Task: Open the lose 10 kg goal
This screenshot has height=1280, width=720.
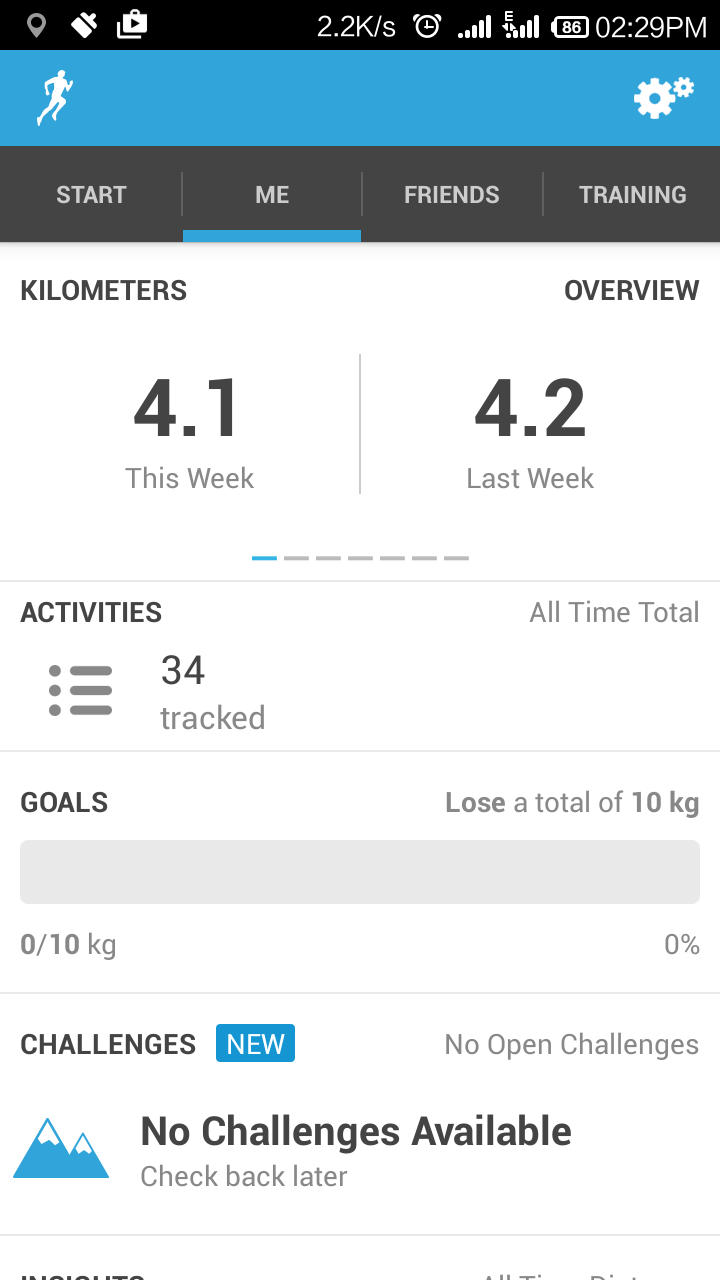Action: 360,870
